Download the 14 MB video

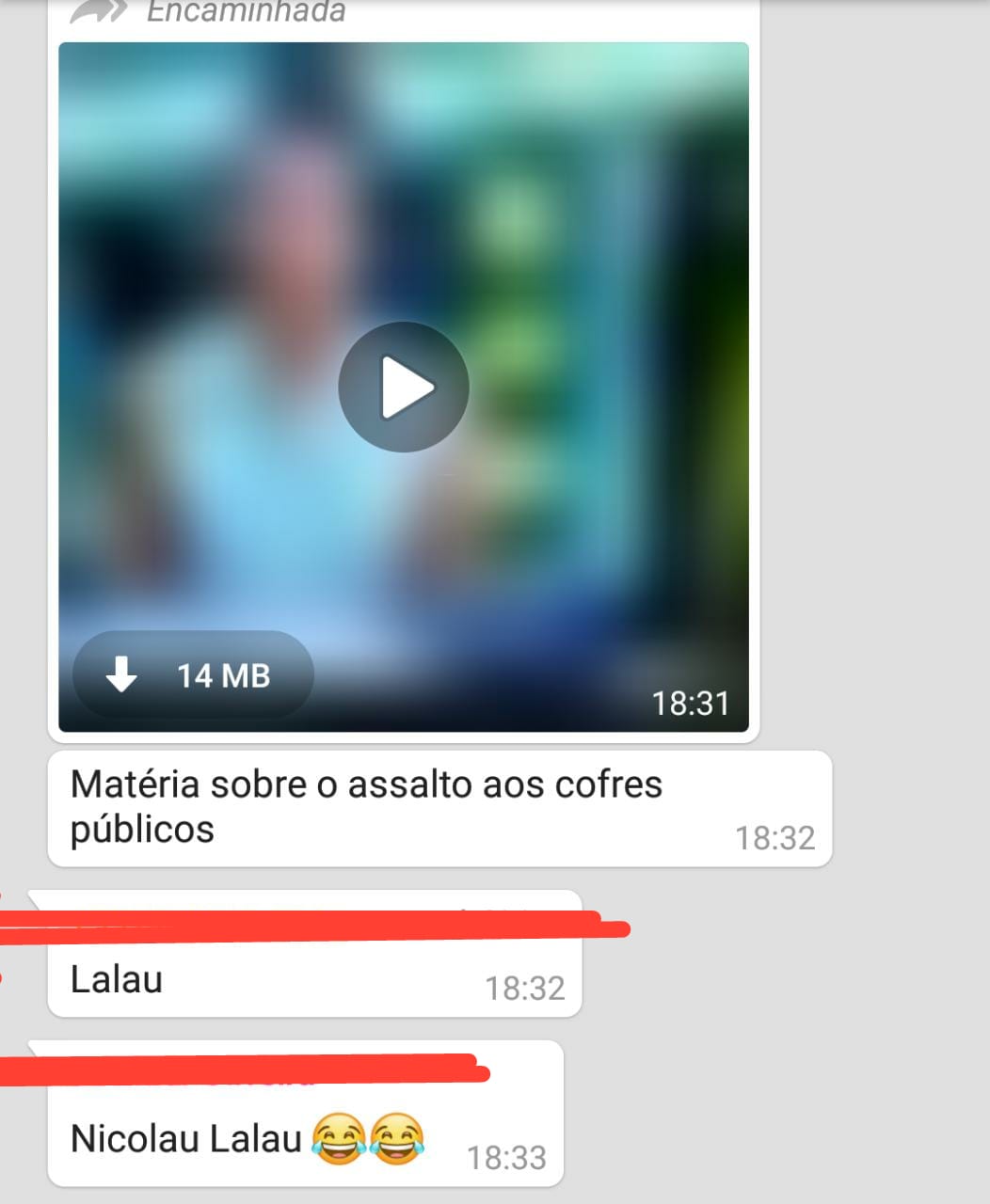192,674
